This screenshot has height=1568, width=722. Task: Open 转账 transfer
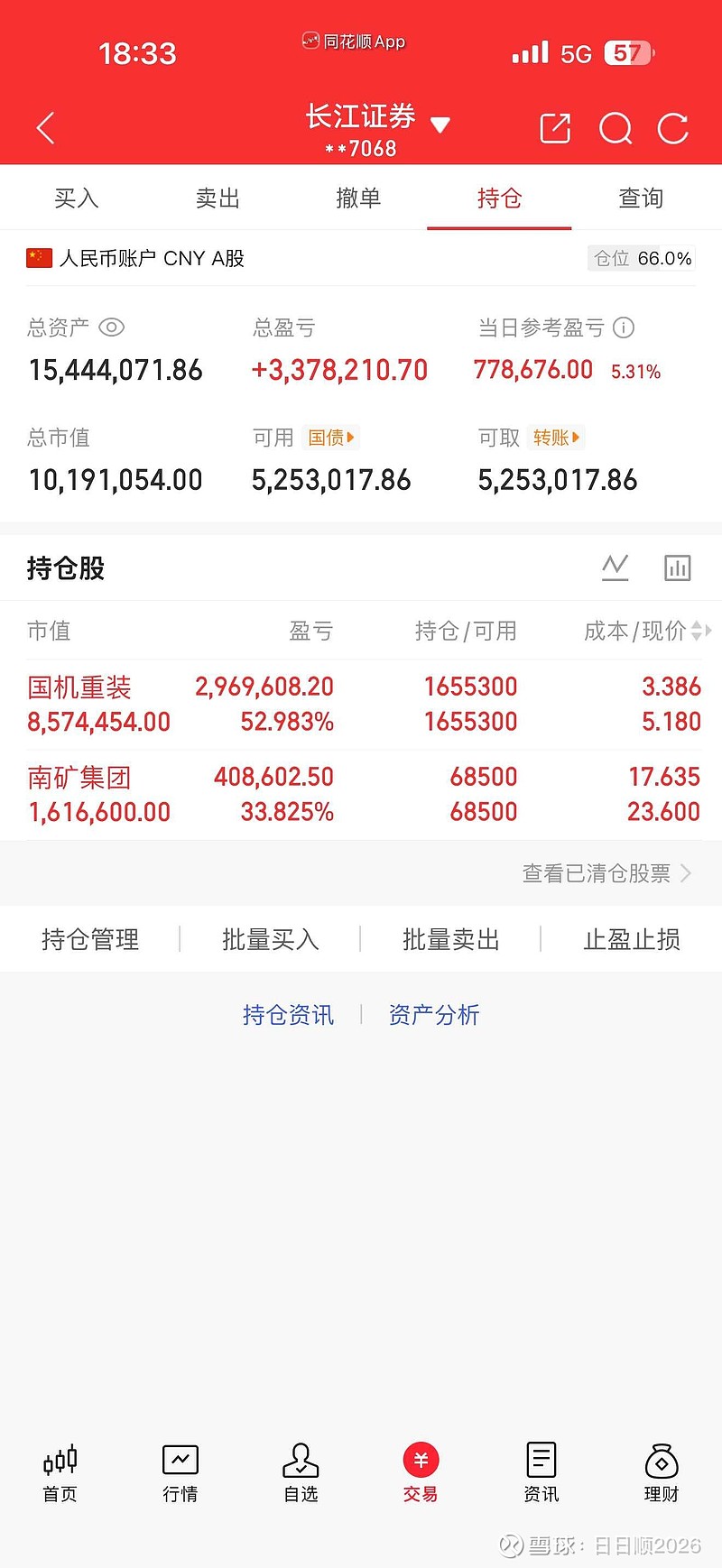point(556,438)
